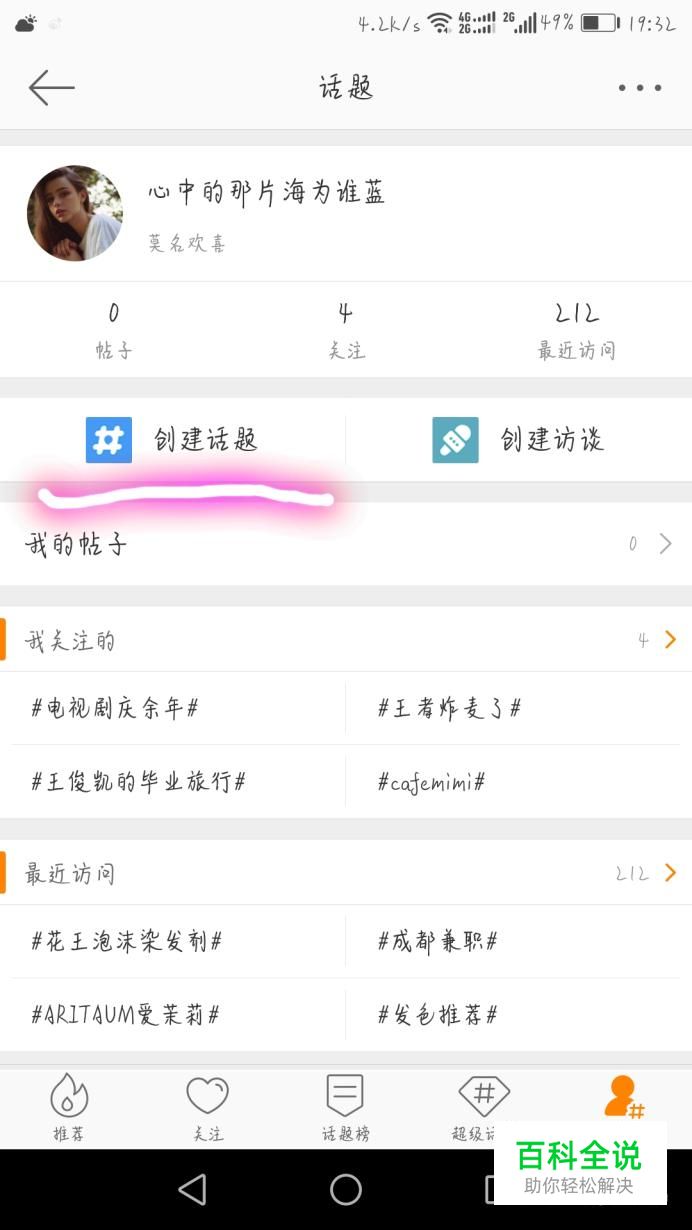Switch to the 推荐 tab
This screenshot has width=692, height=1230.
(69, 1108)
